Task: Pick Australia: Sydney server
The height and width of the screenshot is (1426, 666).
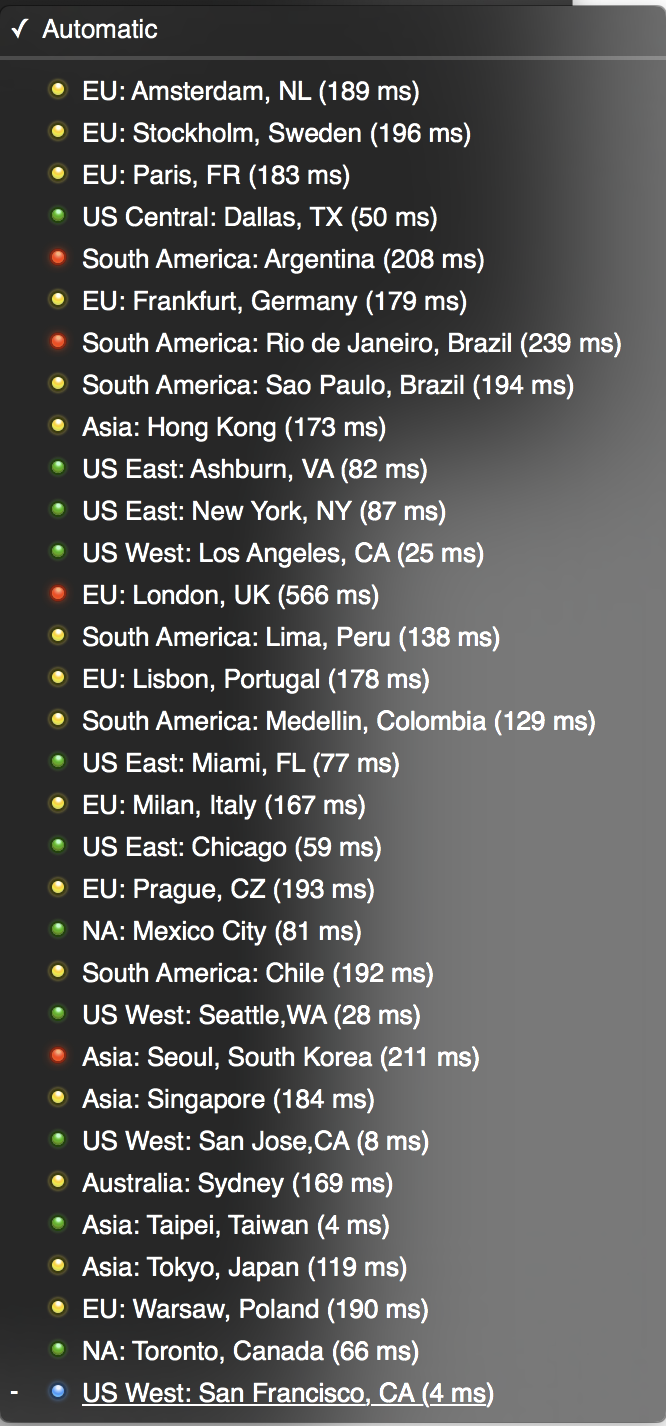Action: coord(333,1183)
